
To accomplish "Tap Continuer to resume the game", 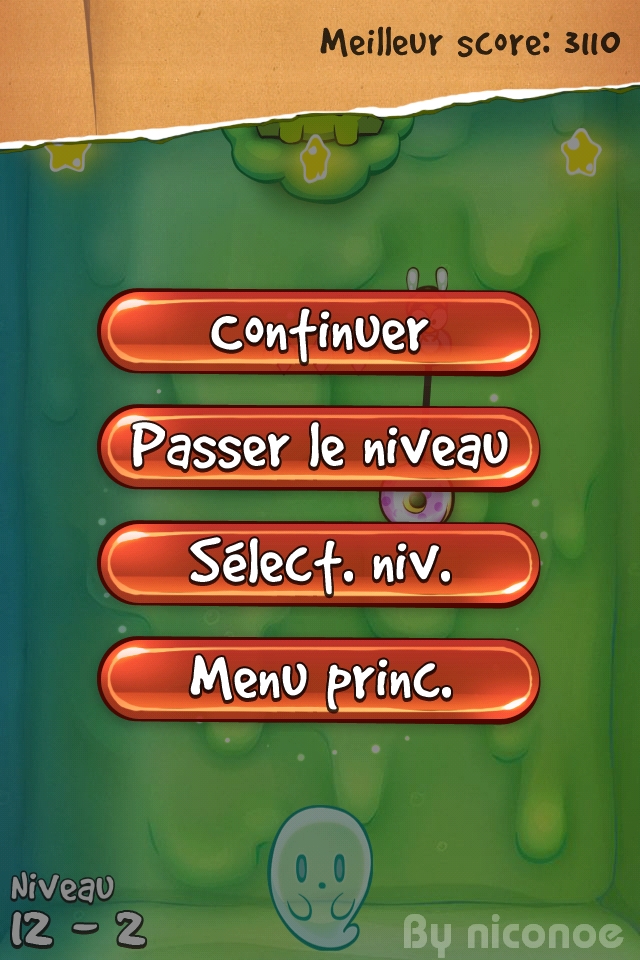I will pyautogui.click(x=319, y=333).
